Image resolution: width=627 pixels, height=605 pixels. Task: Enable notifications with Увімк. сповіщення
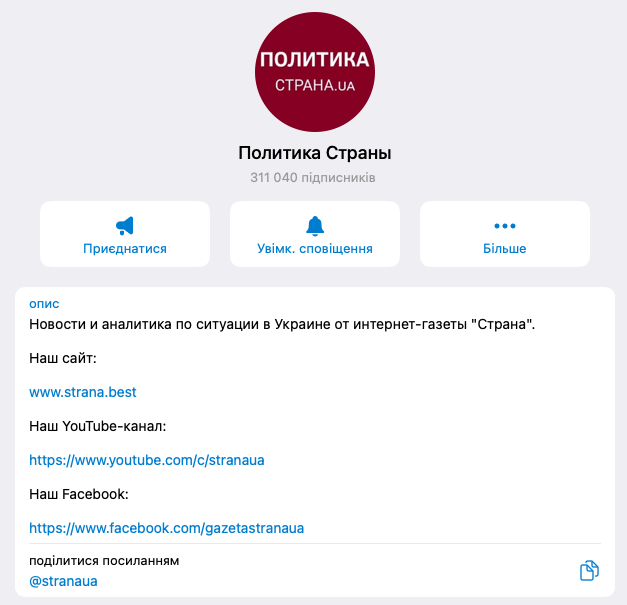click(x=314, y=234)
